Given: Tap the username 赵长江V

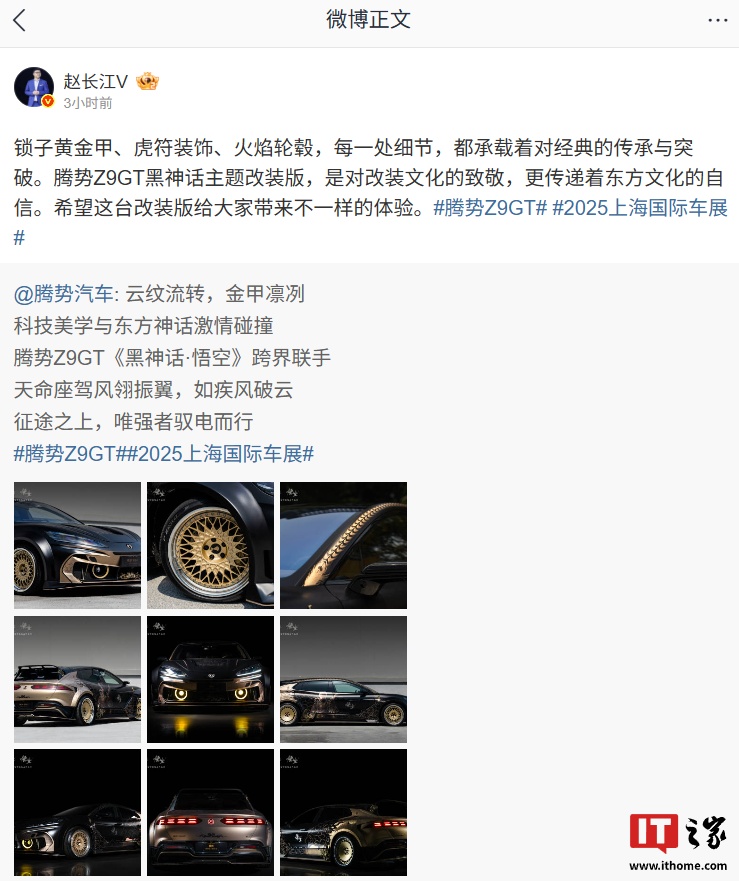Looking at the screenshot, I should point(98,81).
